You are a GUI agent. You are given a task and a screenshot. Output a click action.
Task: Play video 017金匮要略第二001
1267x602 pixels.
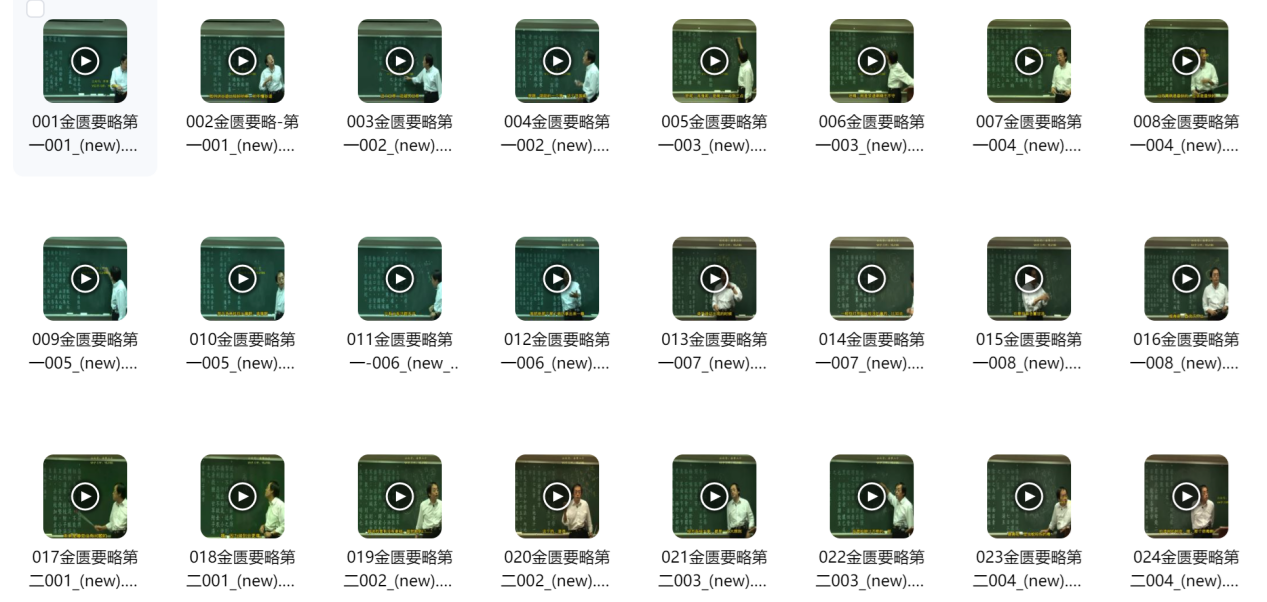85,496
